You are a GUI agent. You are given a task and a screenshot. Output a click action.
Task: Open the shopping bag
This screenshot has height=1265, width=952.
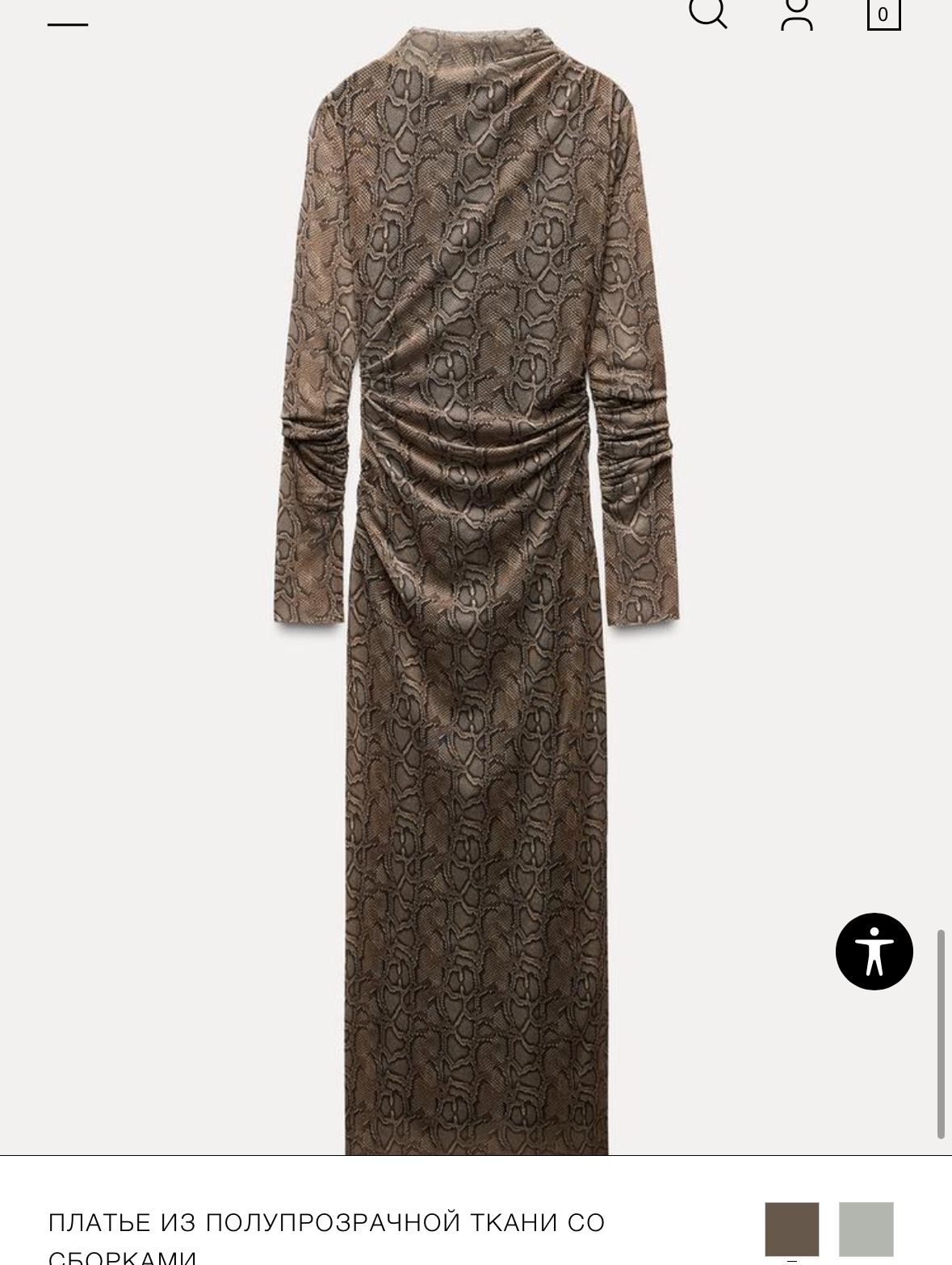point(883,15)
